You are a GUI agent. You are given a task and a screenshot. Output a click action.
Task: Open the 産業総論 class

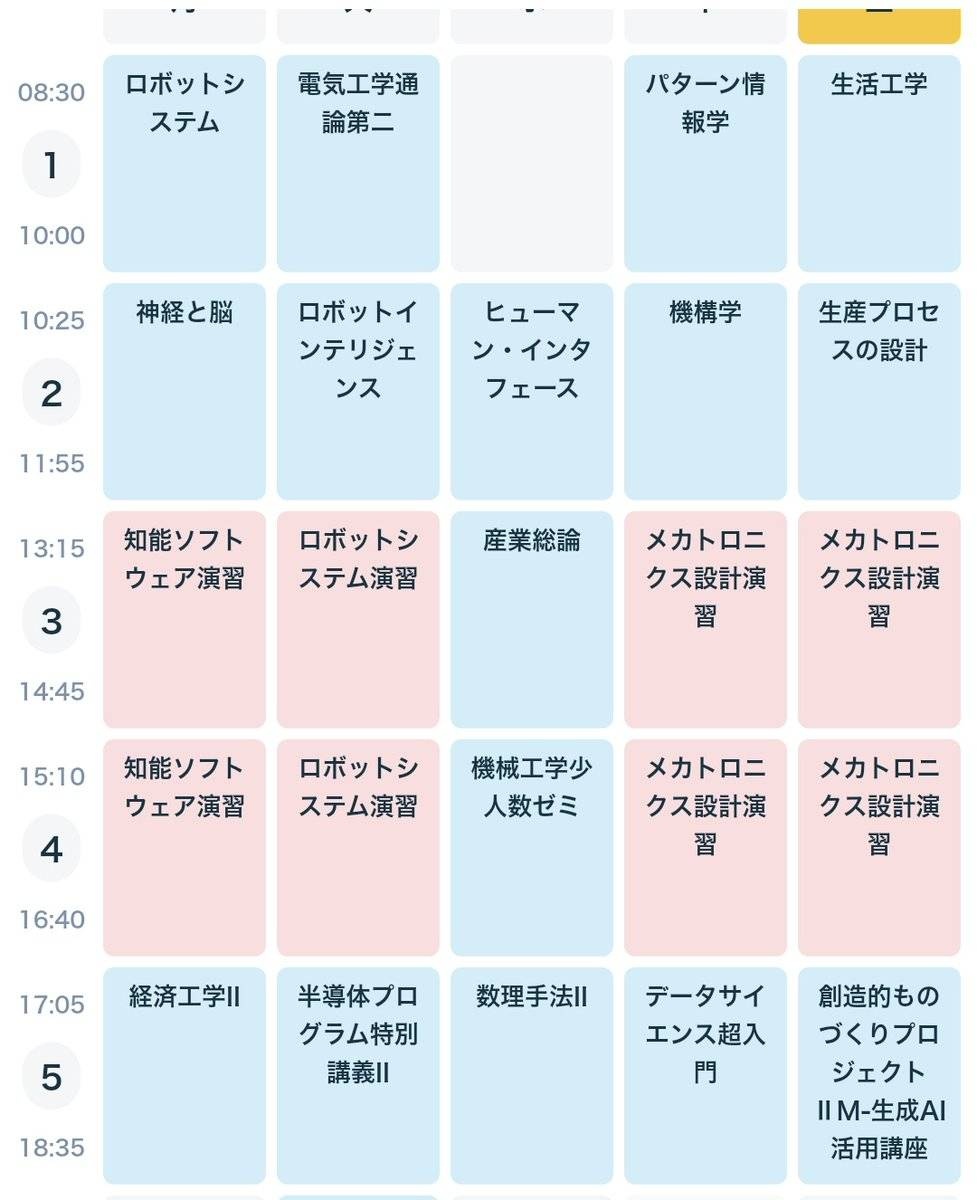531,619
